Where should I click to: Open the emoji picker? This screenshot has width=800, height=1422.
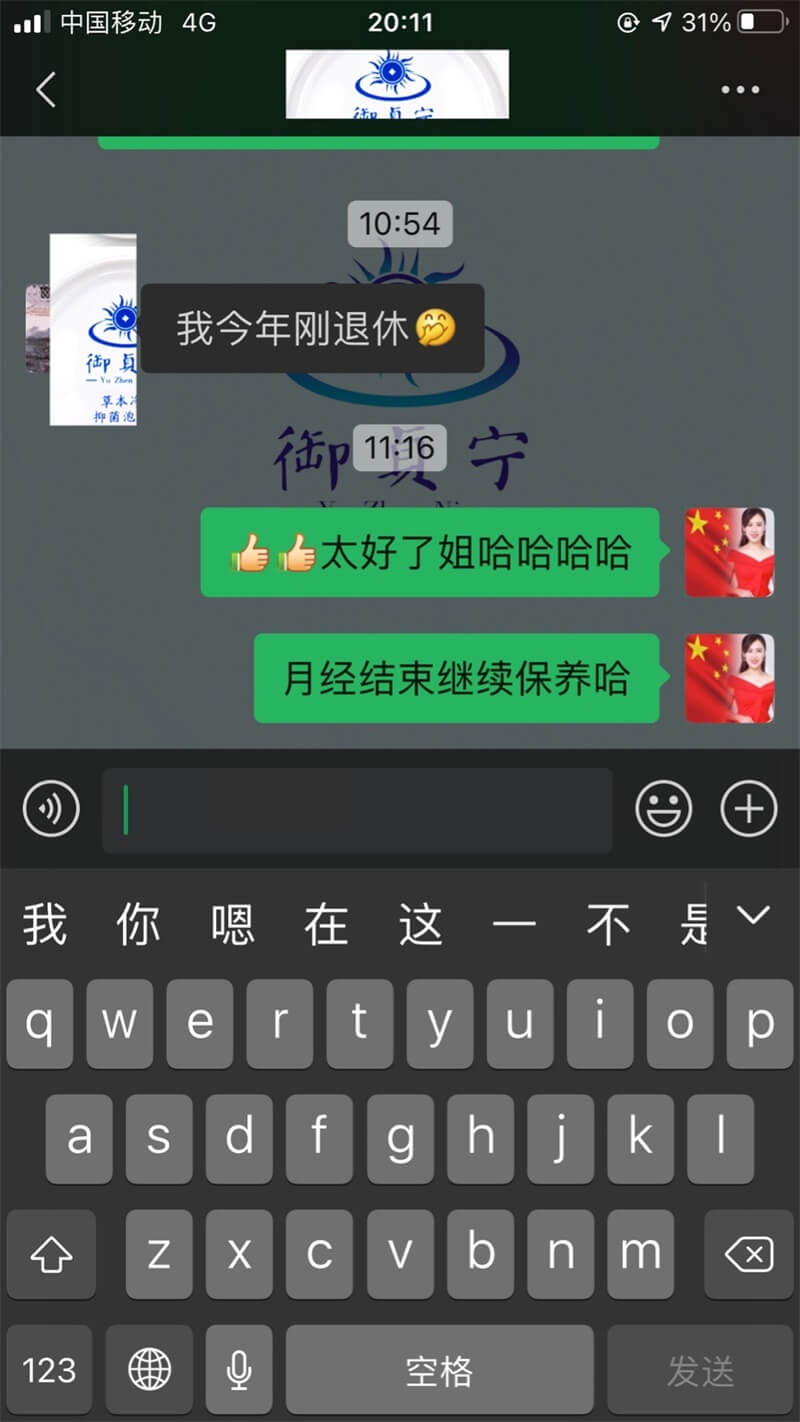664,809
